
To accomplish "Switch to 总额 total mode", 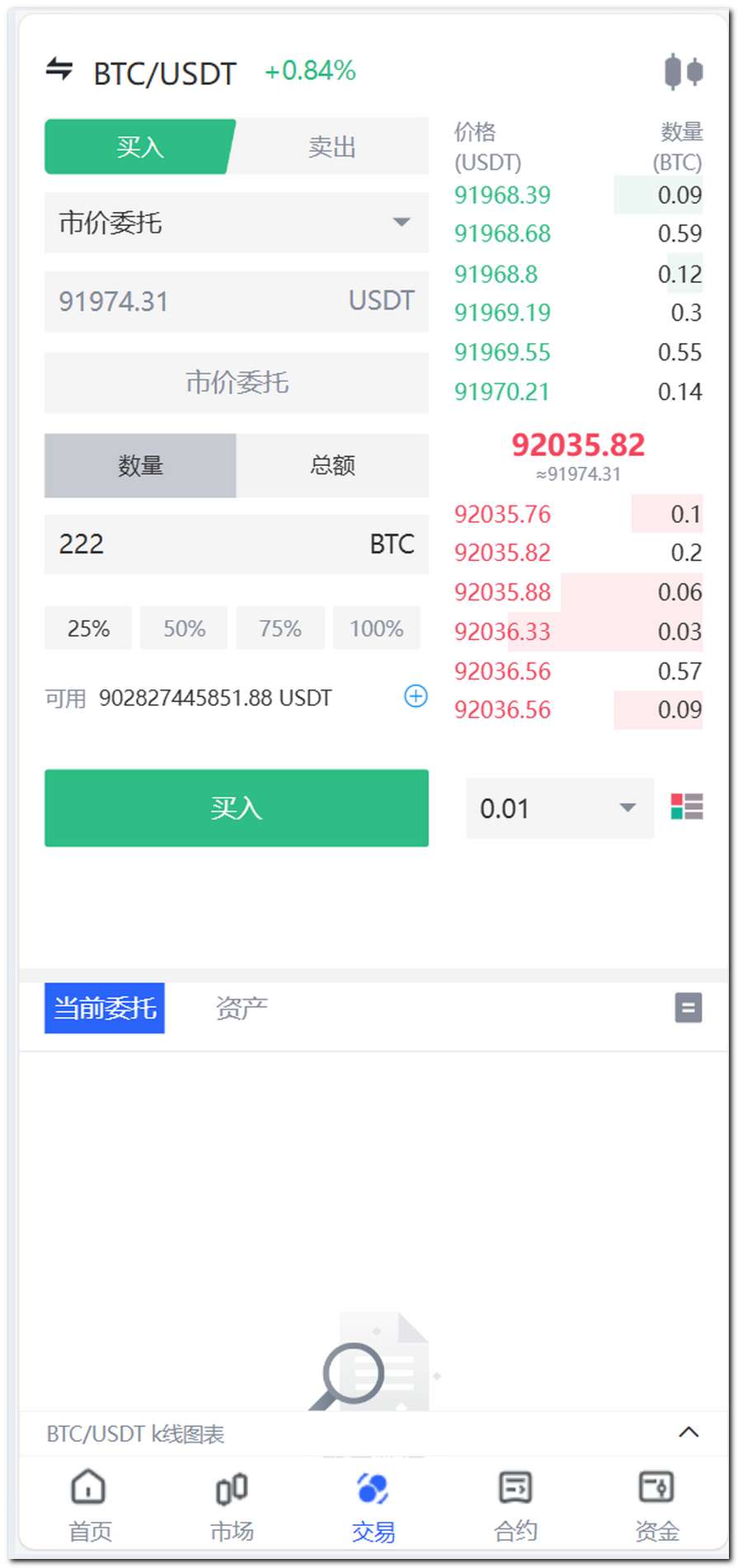I will [332, 465].
